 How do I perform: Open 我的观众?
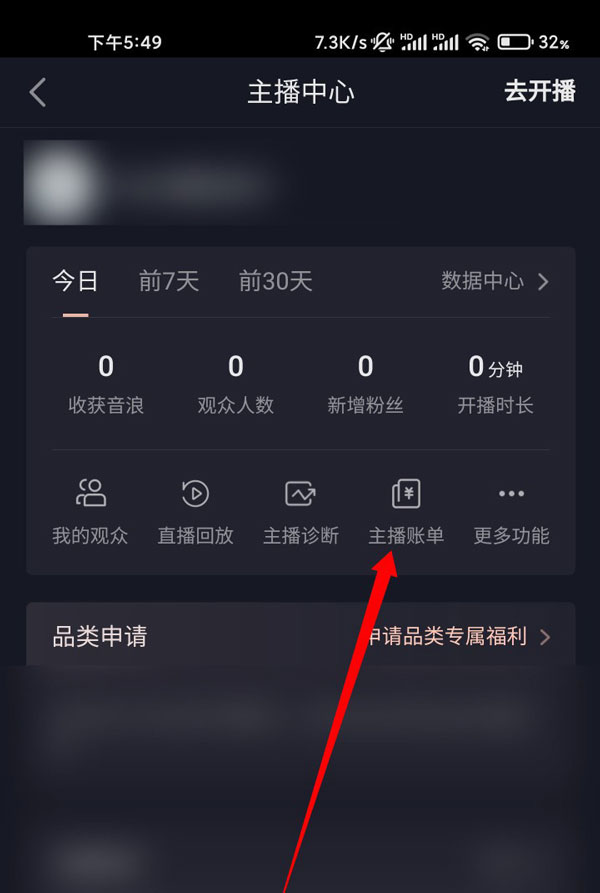point(91,512)
